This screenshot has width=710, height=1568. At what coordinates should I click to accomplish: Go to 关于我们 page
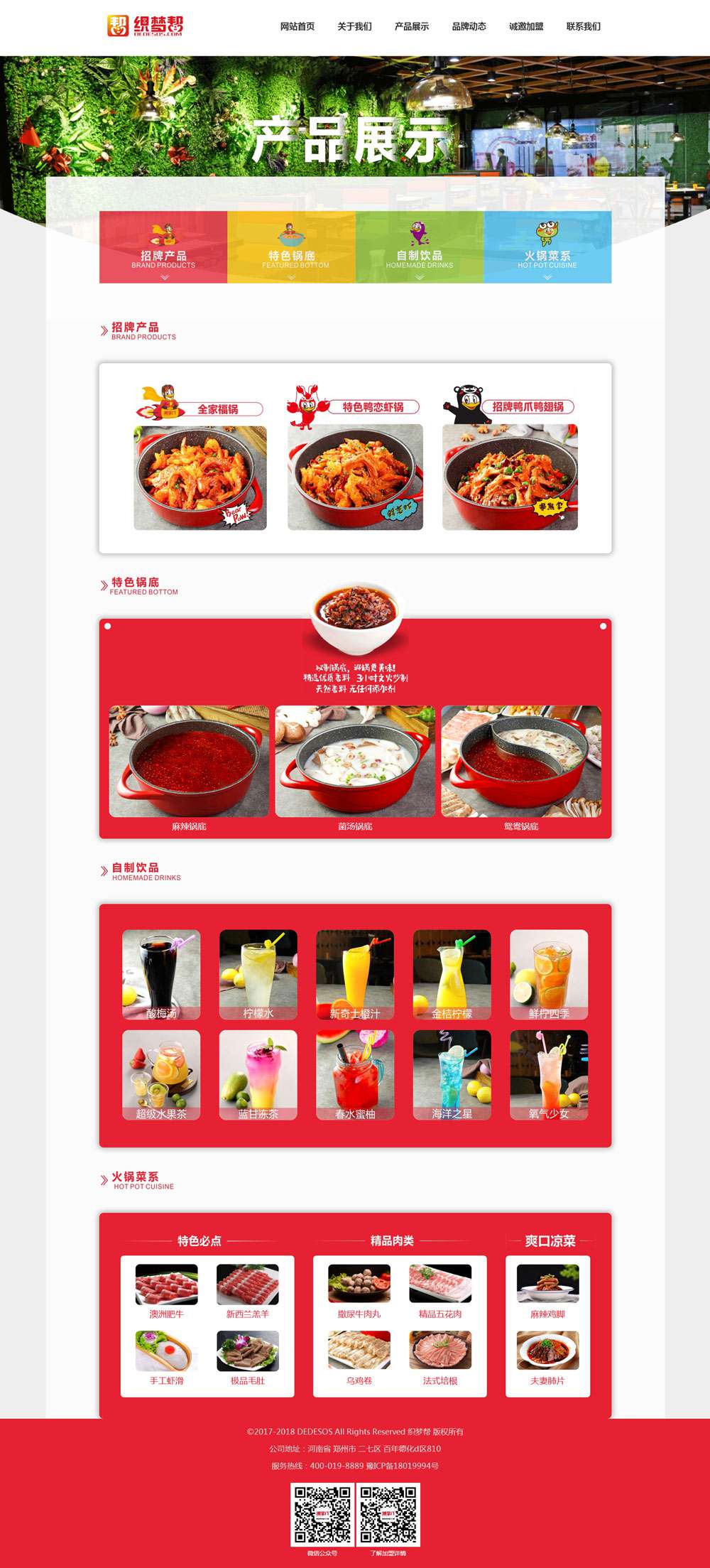coord(354,26)
